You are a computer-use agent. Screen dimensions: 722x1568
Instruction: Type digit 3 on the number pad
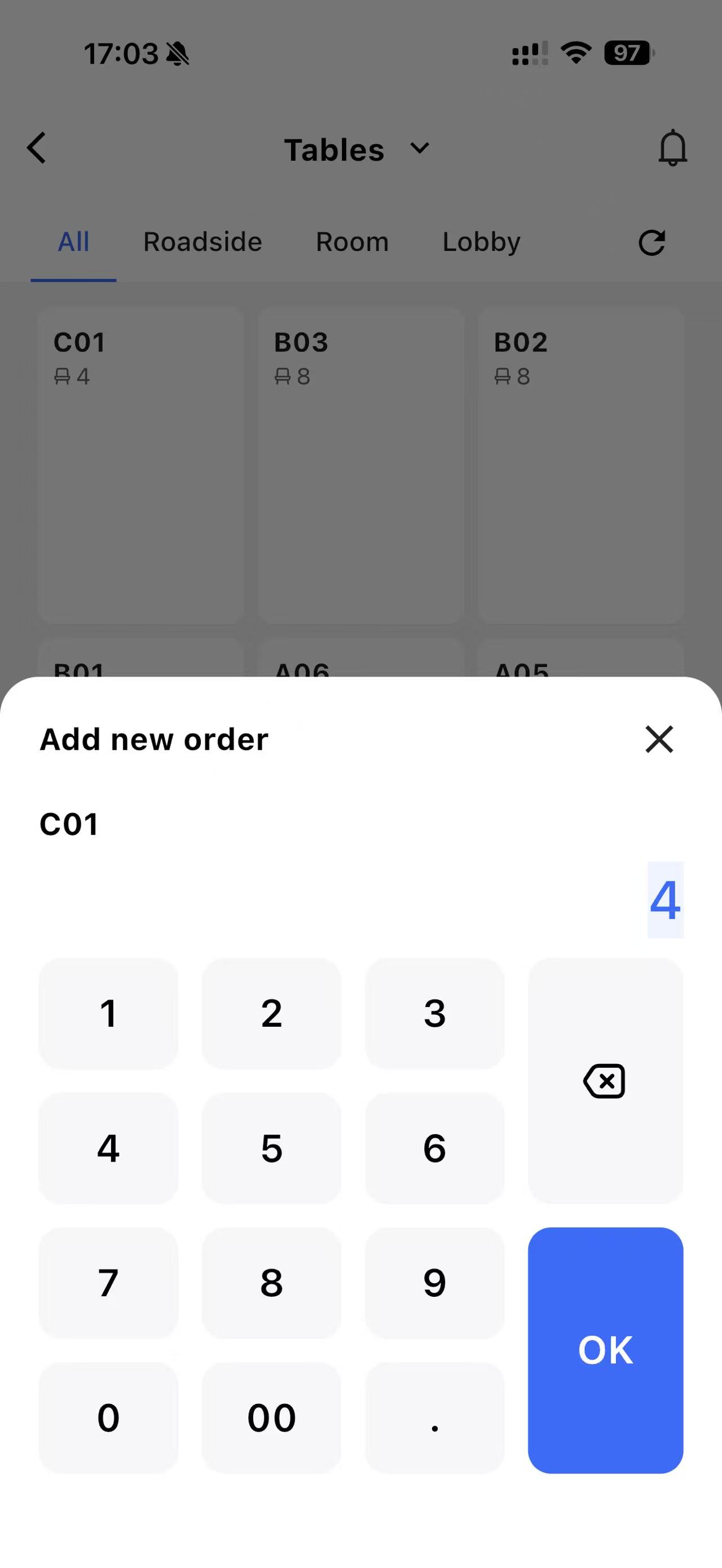[x=435, y=1014]
